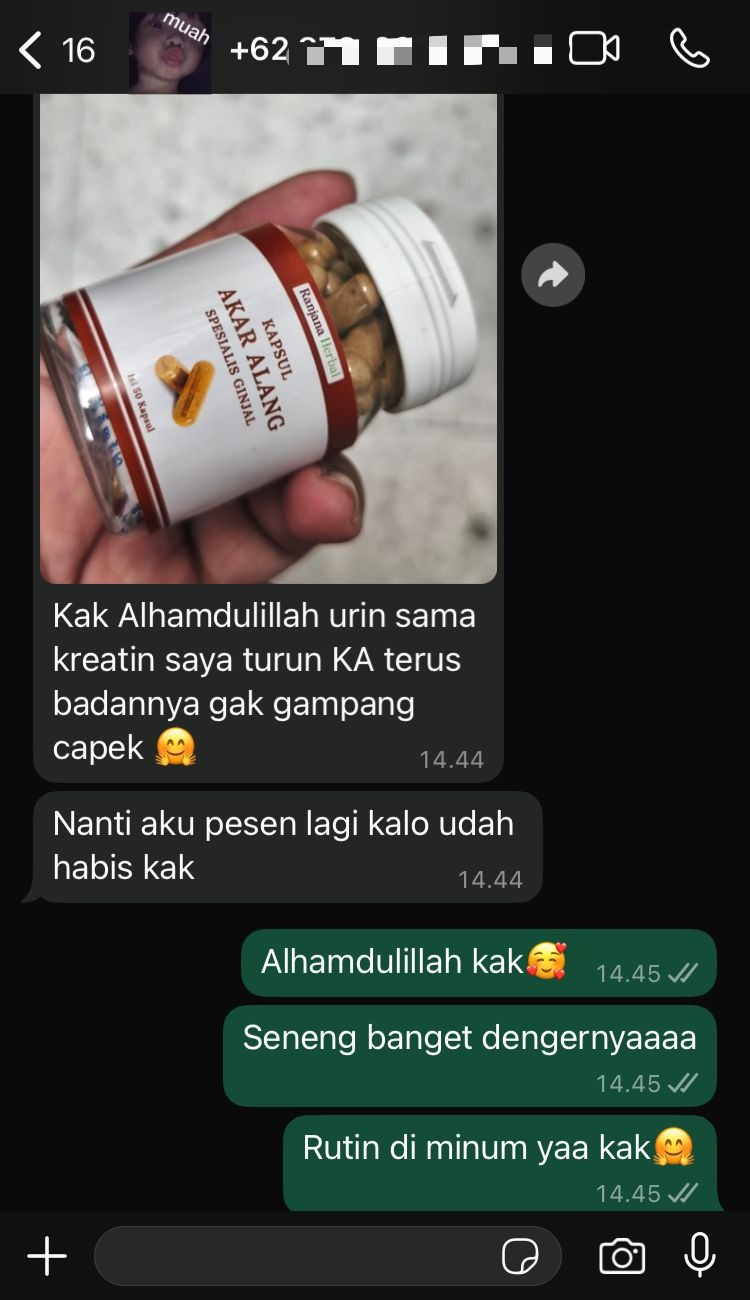Start a voice call

(x=689, y=49)
